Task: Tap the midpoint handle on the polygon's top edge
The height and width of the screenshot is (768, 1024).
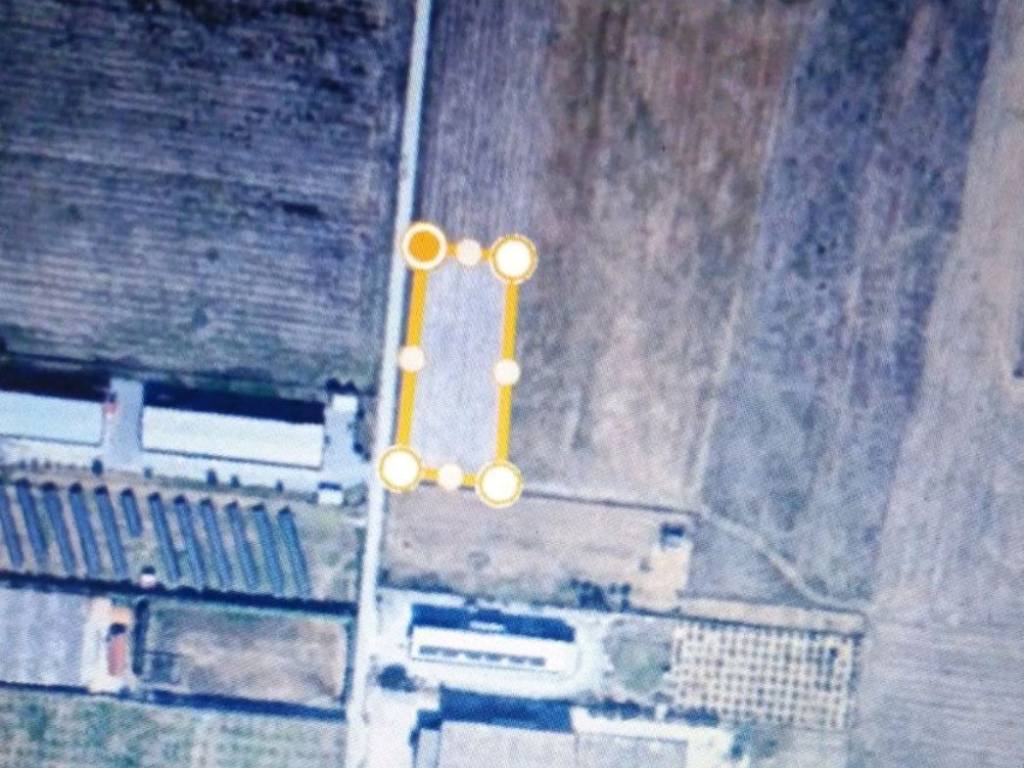Action: 468,253
